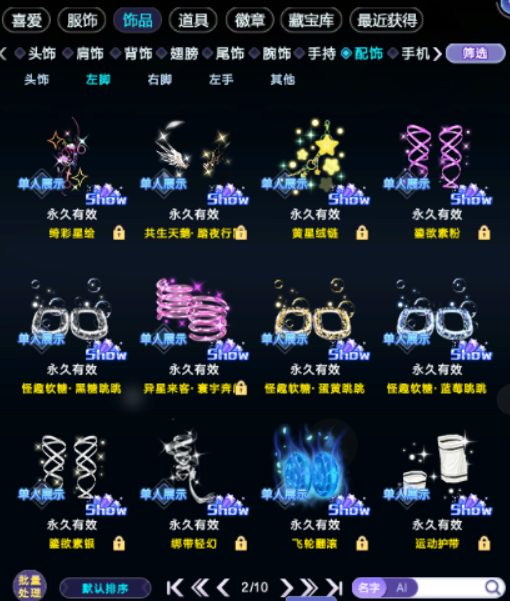This screenshot has width=510, height=601.
Task: Jump to the first page
Action: (174, 588)
